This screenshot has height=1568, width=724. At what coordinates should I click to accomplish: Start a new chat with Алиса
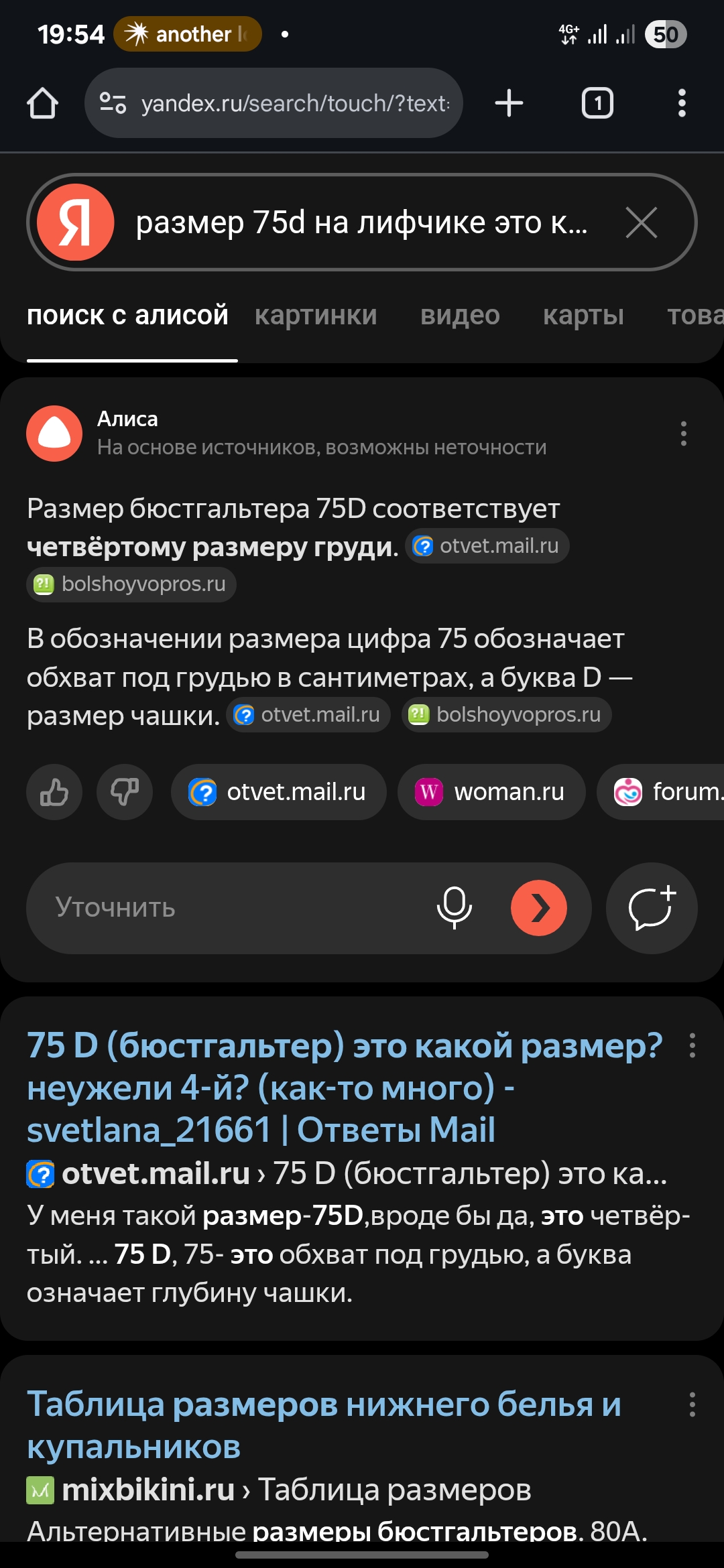[651, 908]
